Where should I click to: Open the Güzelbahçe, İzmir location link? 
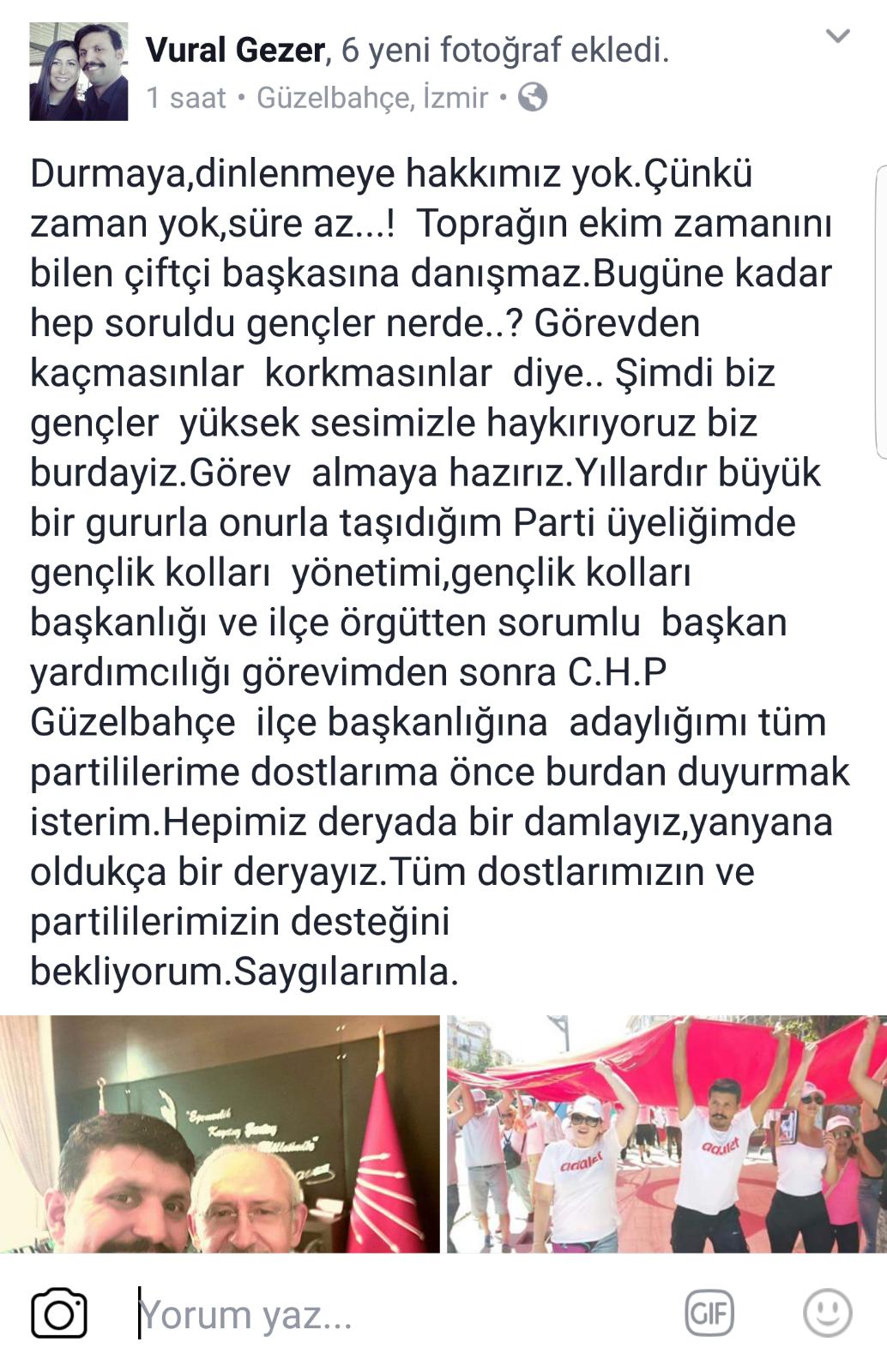click(x=372, y=98)
